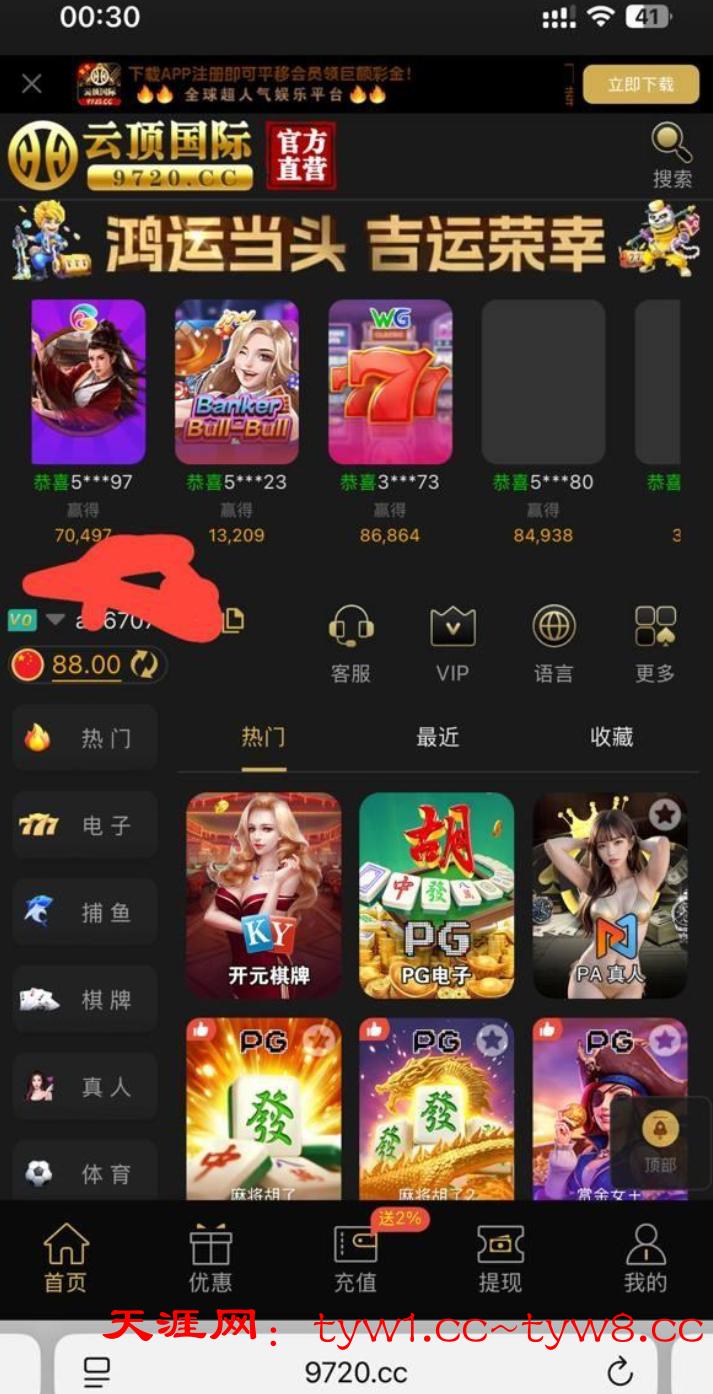This screenshot has width=713, height=1394.
Task: Select the 捕鱼 category
Action: (86, 912)
